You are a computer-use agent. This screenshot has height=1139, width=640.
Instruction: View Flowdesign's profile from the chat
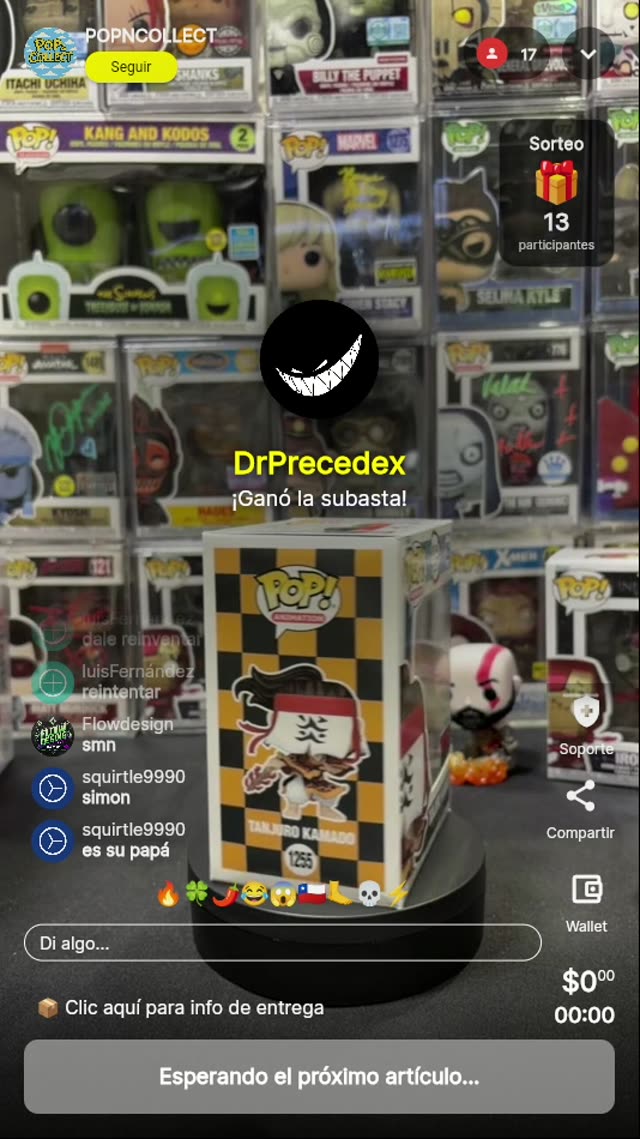point(52,735)
